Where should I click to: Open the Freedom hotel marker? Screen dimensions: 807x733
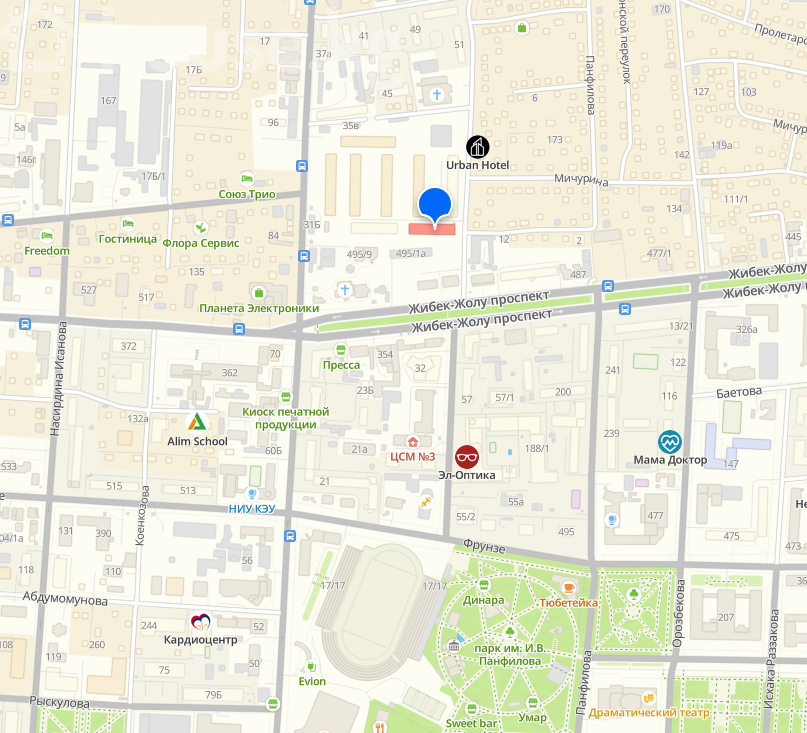click(x=47, y=235)
